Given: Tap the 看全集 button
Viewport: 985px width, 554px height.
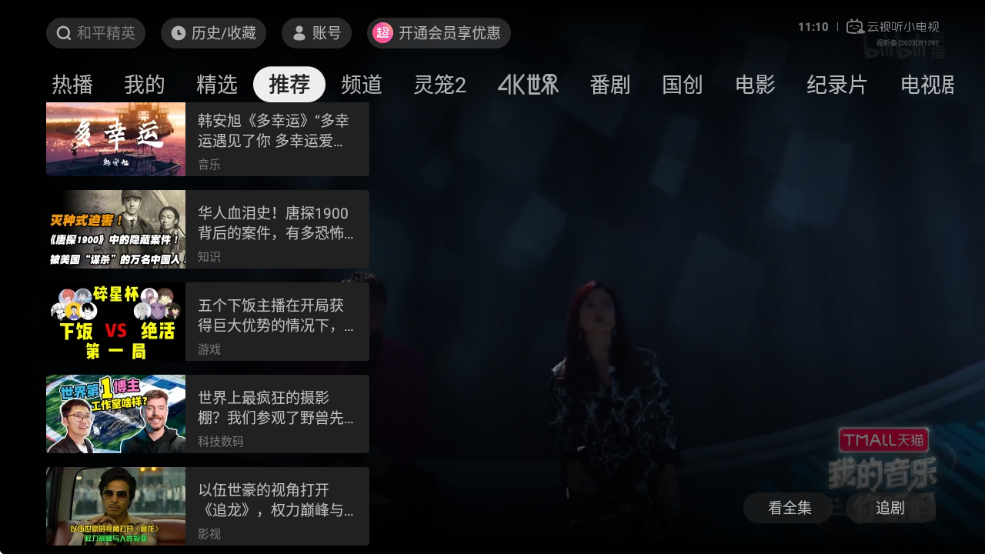Looking at the screenshot, I should coord(789,508).
